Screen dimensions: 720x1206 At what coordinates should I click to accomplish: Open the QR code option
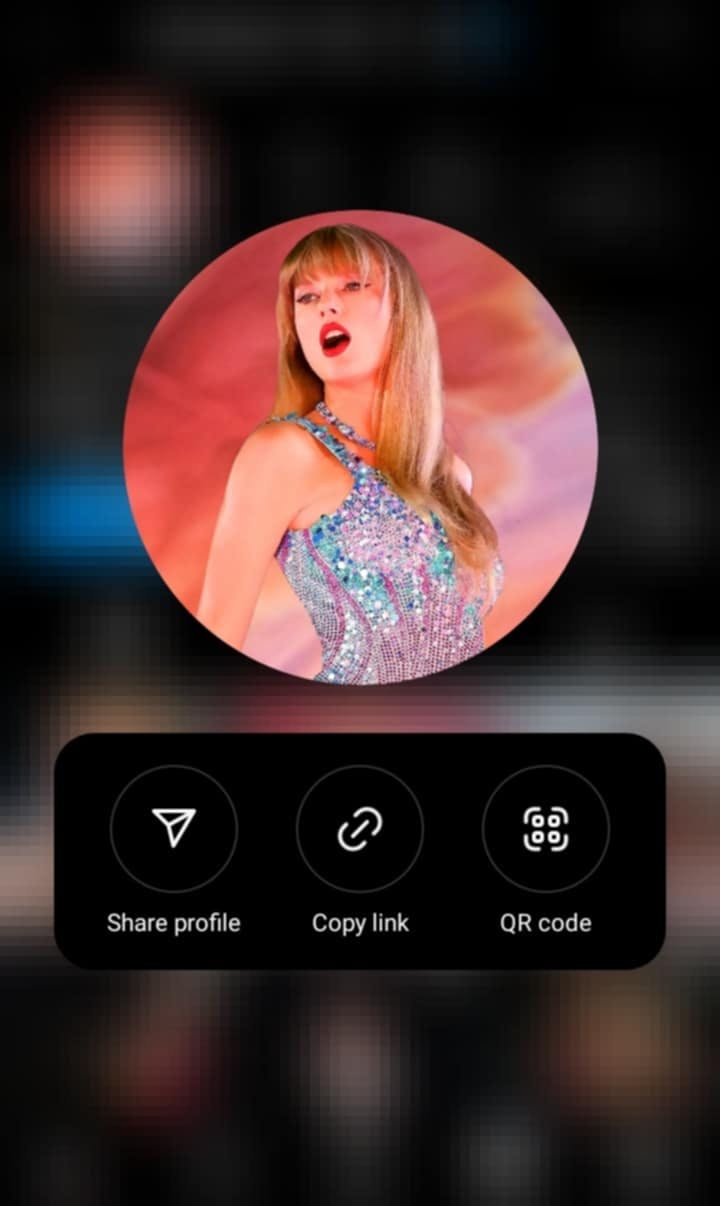[546, 828]
